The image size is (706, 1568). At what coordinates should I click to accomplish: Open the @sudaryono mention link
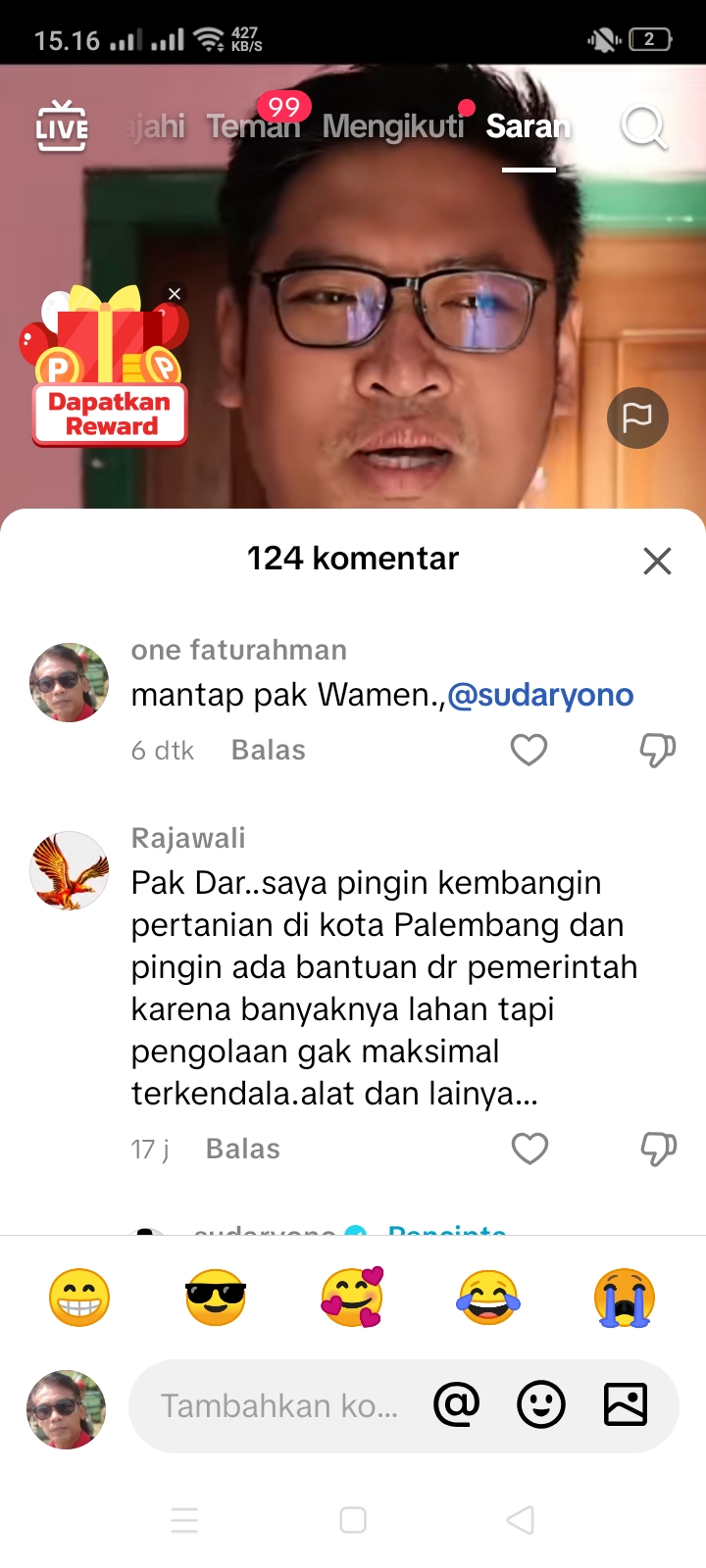tap(540, 695)
